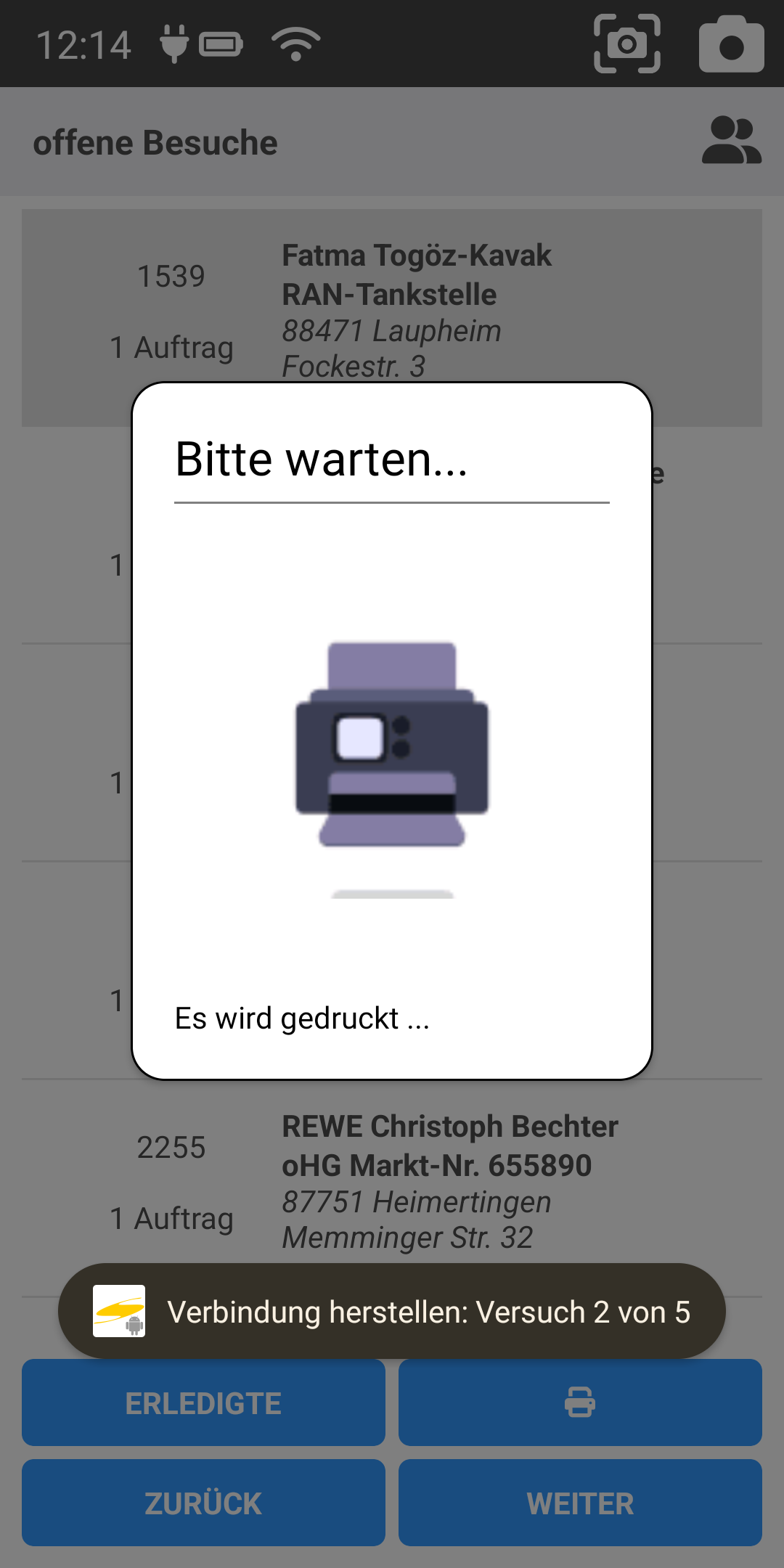Tap the Es wird gedruckt text
784x1568 pixels.
(302, 1018)
